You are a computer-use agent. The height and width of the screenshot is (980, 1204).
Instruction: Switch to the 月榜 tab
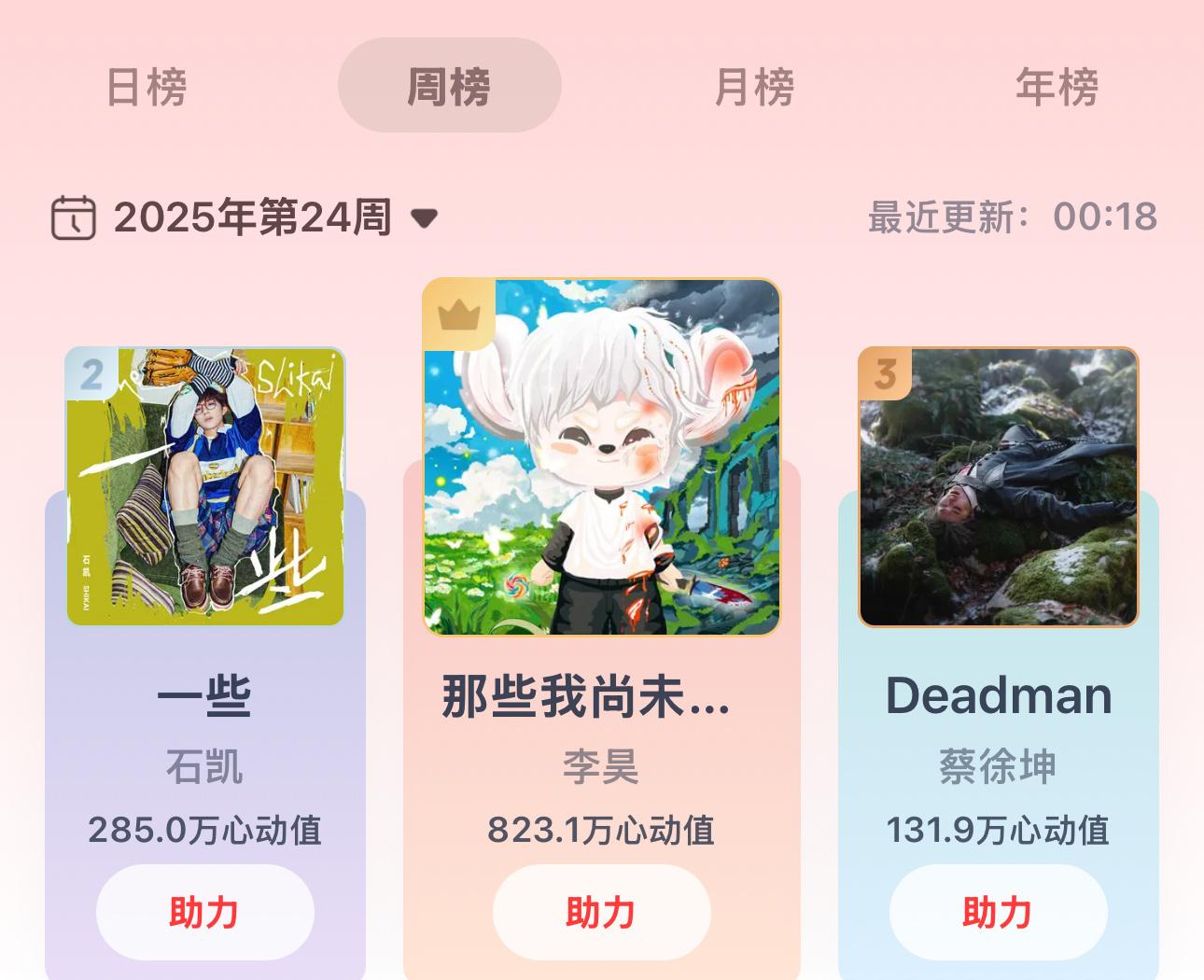pos(753,88)
